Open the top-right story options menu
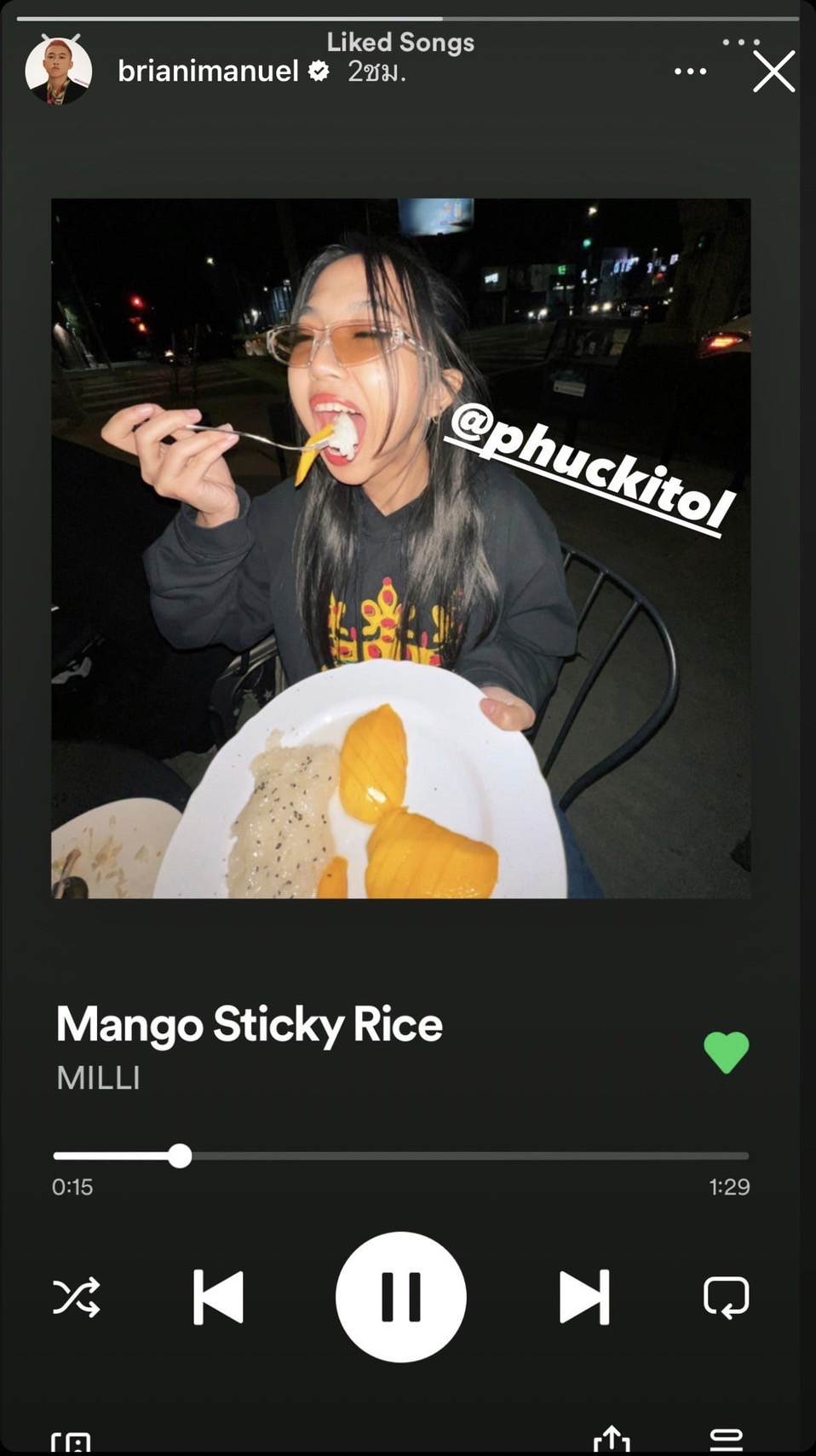 pos(740,41)
